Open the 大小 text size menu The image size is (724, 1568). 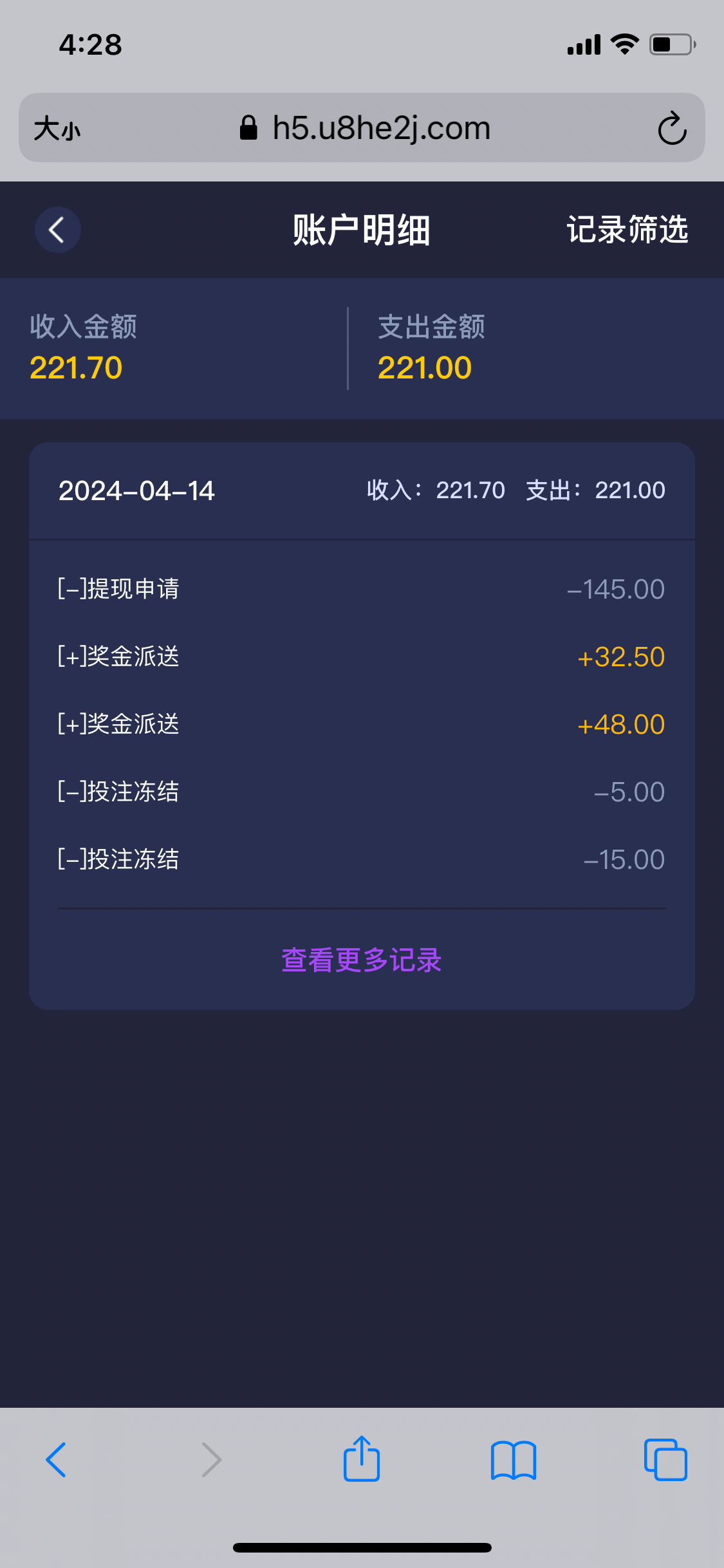(57, 128)
